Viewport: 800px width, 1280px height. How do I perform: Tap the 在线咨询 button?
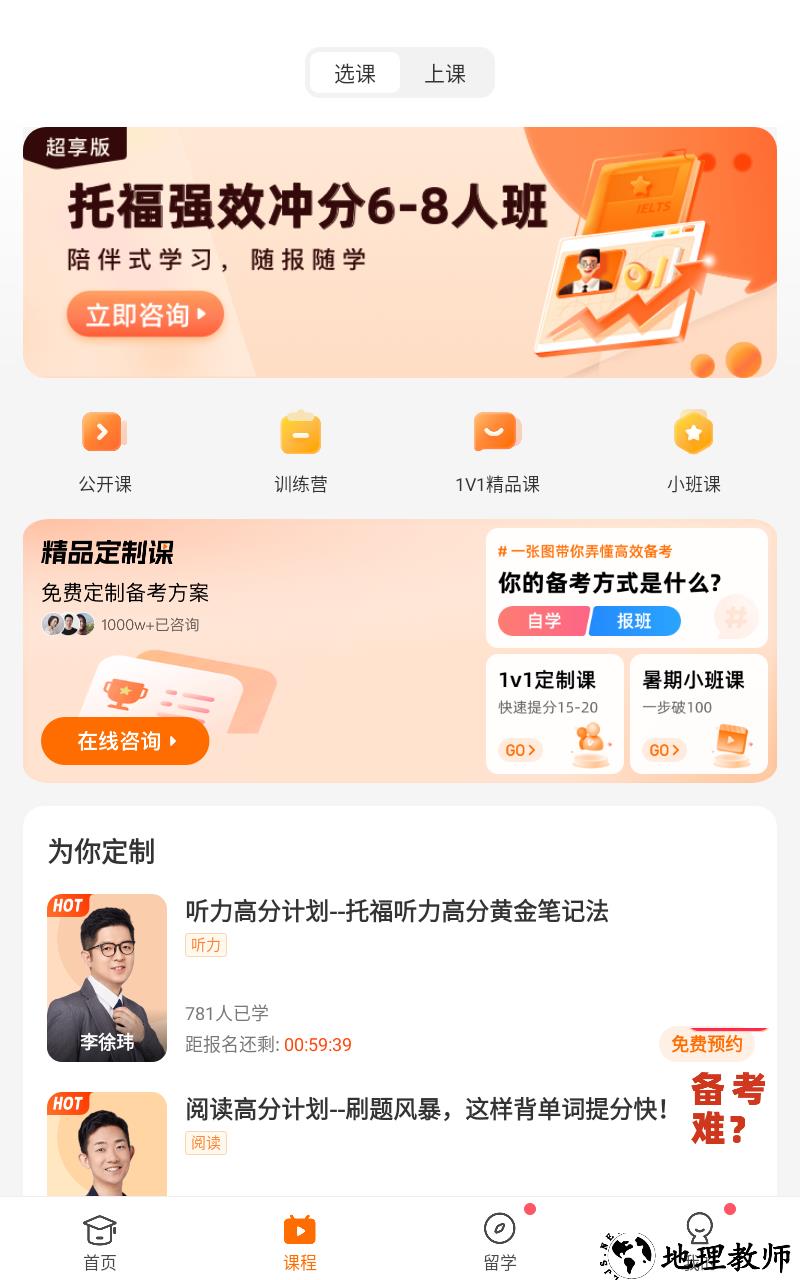point(125,741)
